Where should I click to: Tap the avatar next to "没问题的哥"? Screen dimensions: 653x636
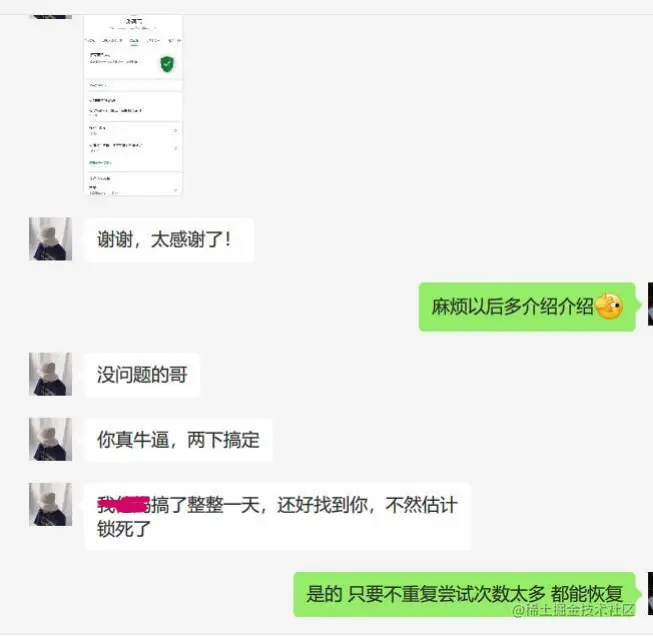point(50,374)
